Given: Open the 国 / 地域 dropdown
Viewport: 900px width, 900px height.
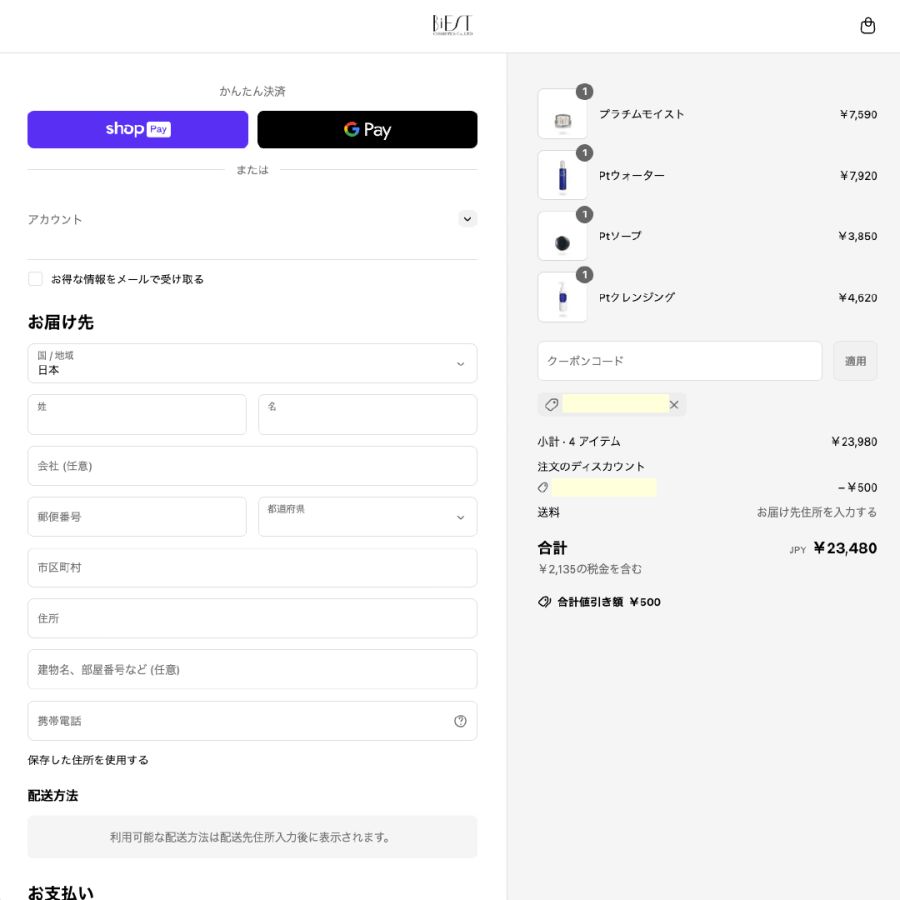Looking at the screenshot, I should pyautogui.click(x=252, y=363).
